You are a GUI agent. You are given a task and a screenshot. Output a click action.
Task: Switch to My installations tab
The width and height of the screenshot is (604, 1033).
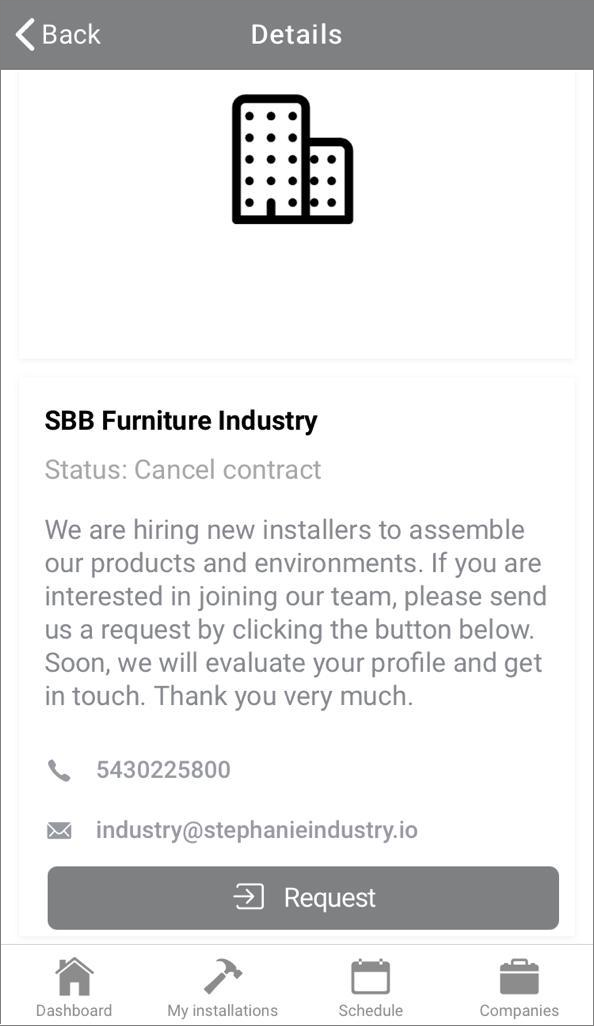coord(223,987)
